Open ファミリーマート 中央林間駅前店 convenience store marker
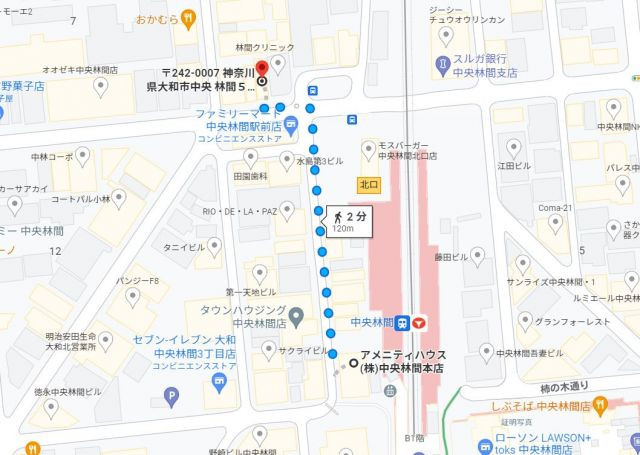Screen dimensions: 640x455 tap(290, 125)
